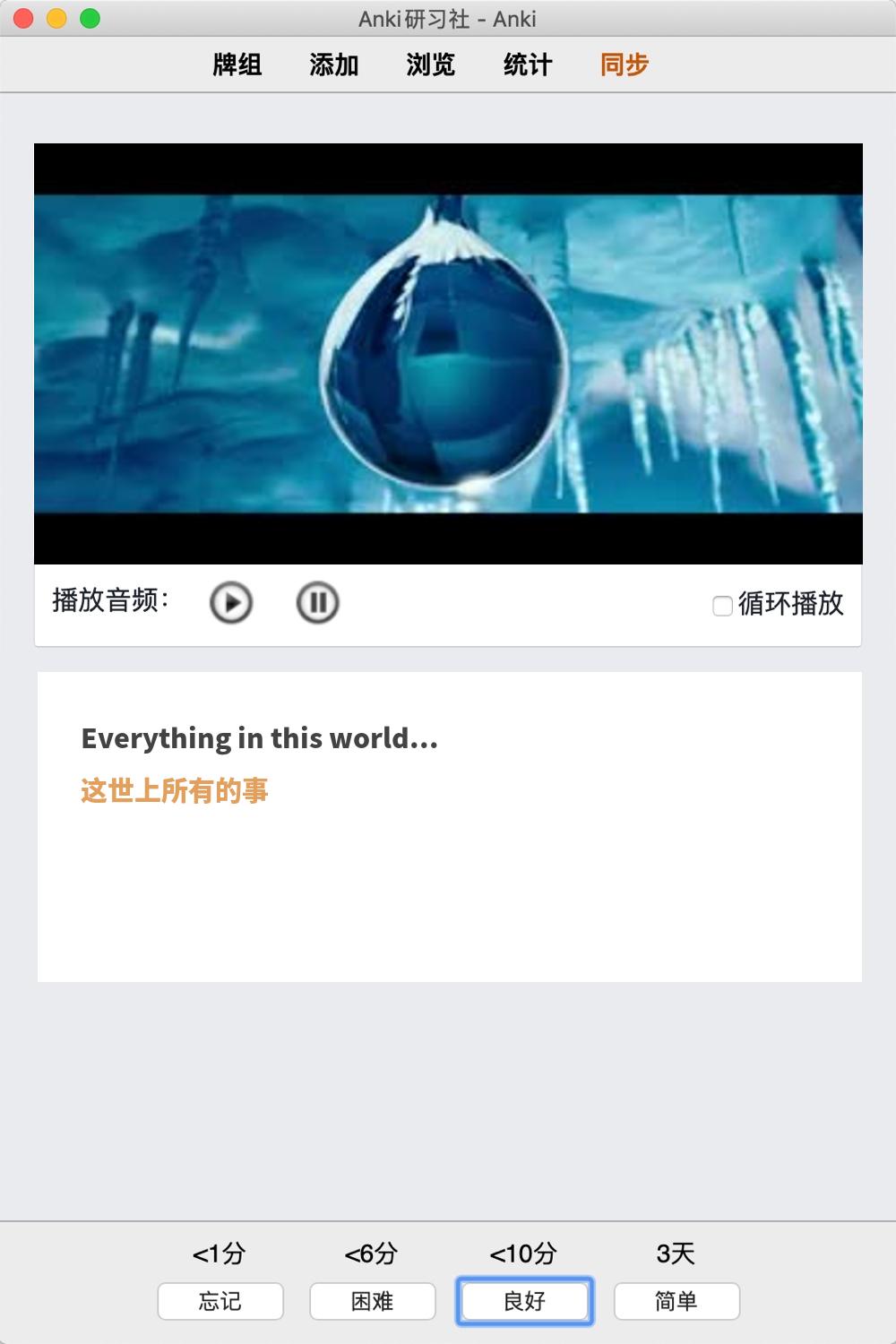896x1344 pixels.
Task: Pause the audio playback
Action: click(317, 603)
